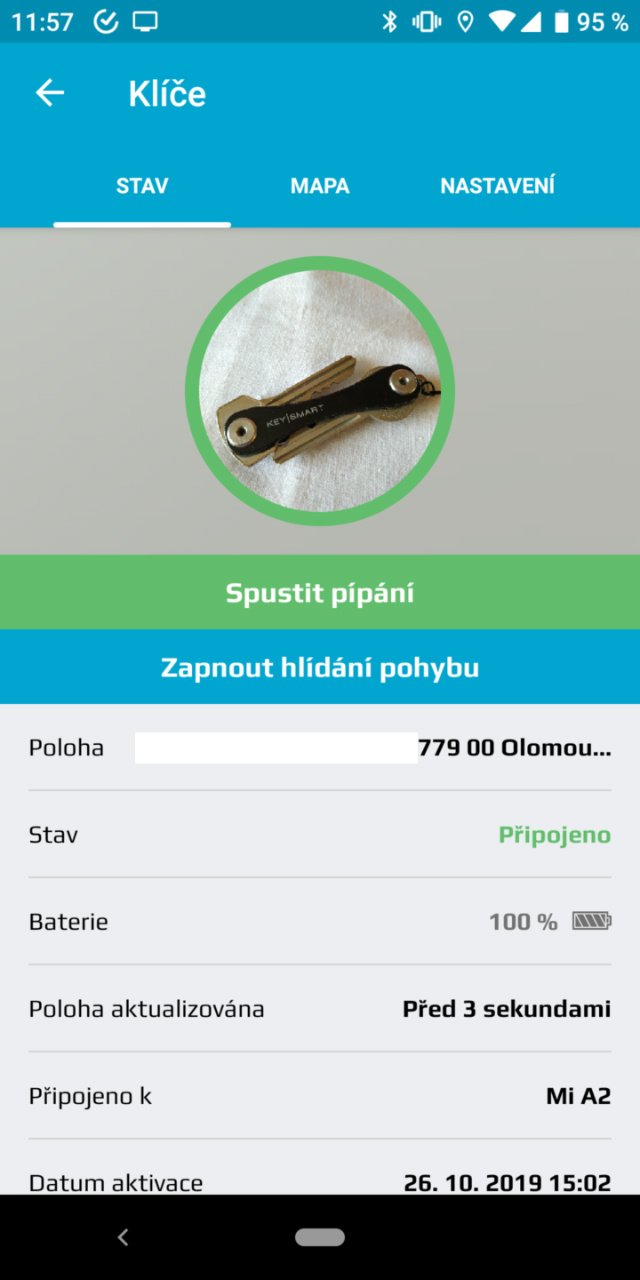Tap the home pill in navigation bar
640x1280 pixels.
[320, 1237]
